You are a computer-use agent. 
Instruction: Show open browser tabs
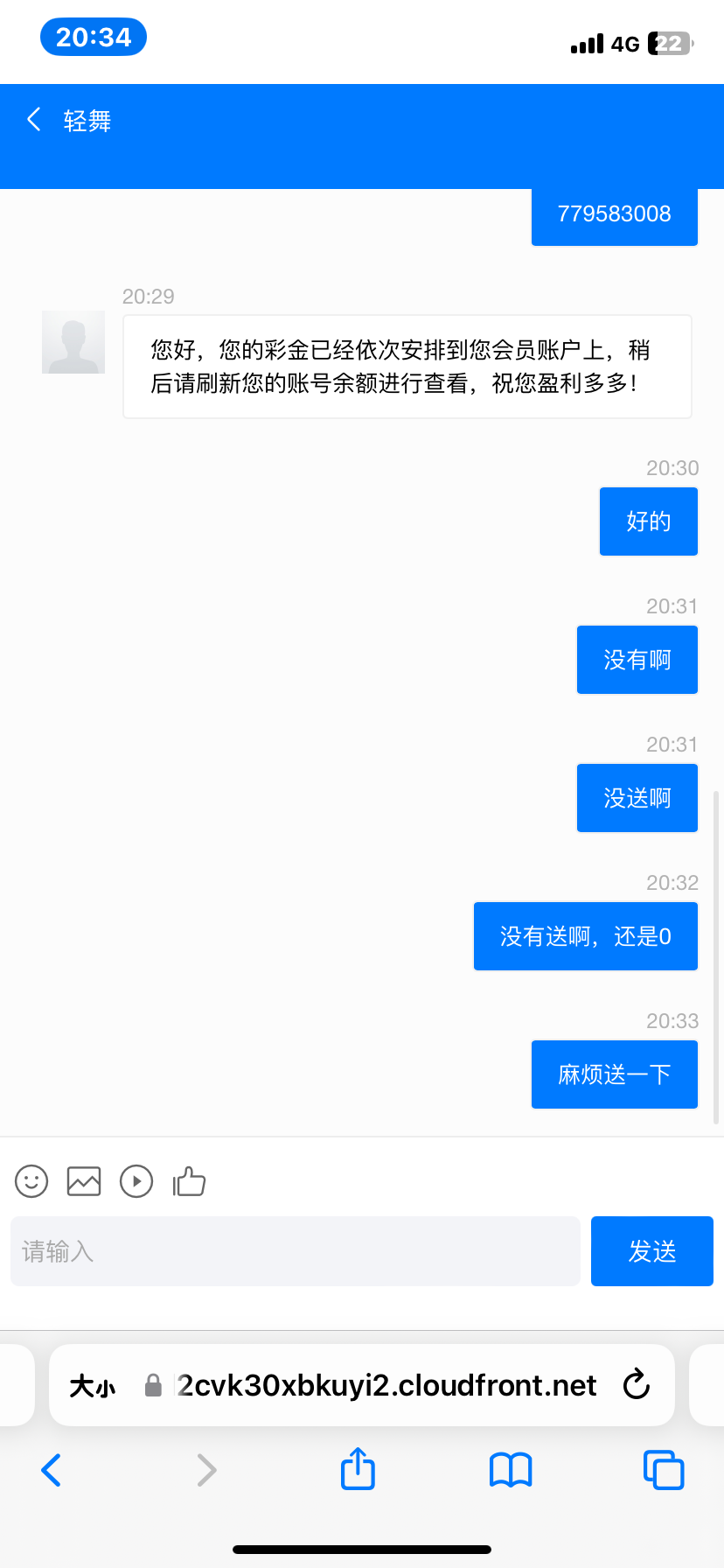tap(664, 1470)
